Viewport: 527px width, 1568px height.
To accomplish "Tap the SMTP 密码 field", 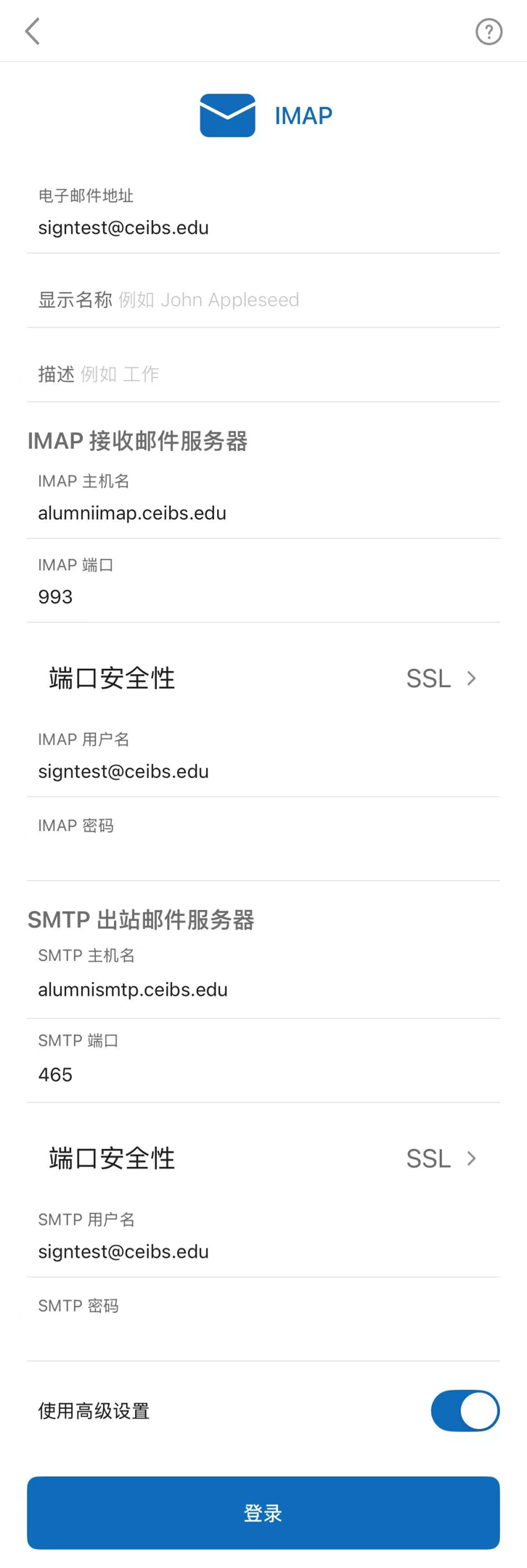I will coord(261,1334).
